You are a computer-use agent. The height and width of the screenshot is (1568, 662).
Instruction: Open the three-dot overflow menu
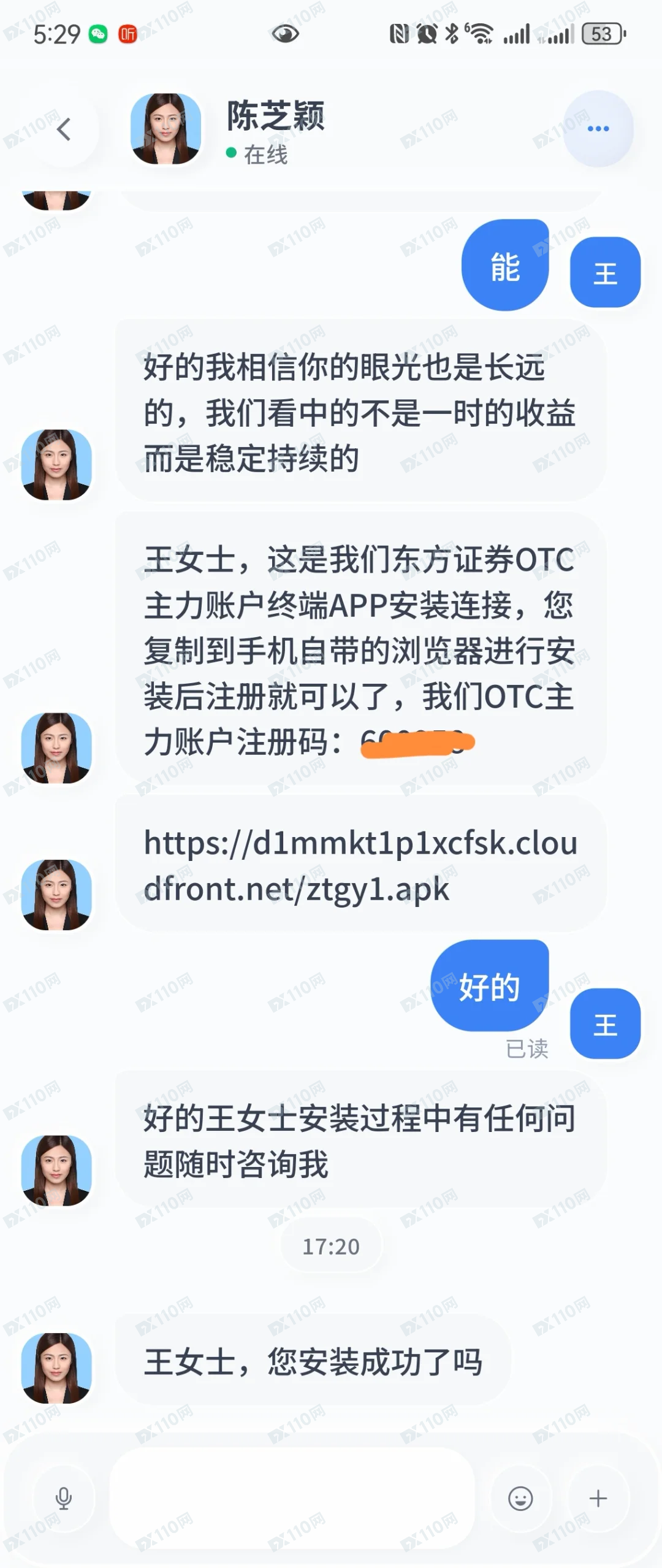[598, 129]
